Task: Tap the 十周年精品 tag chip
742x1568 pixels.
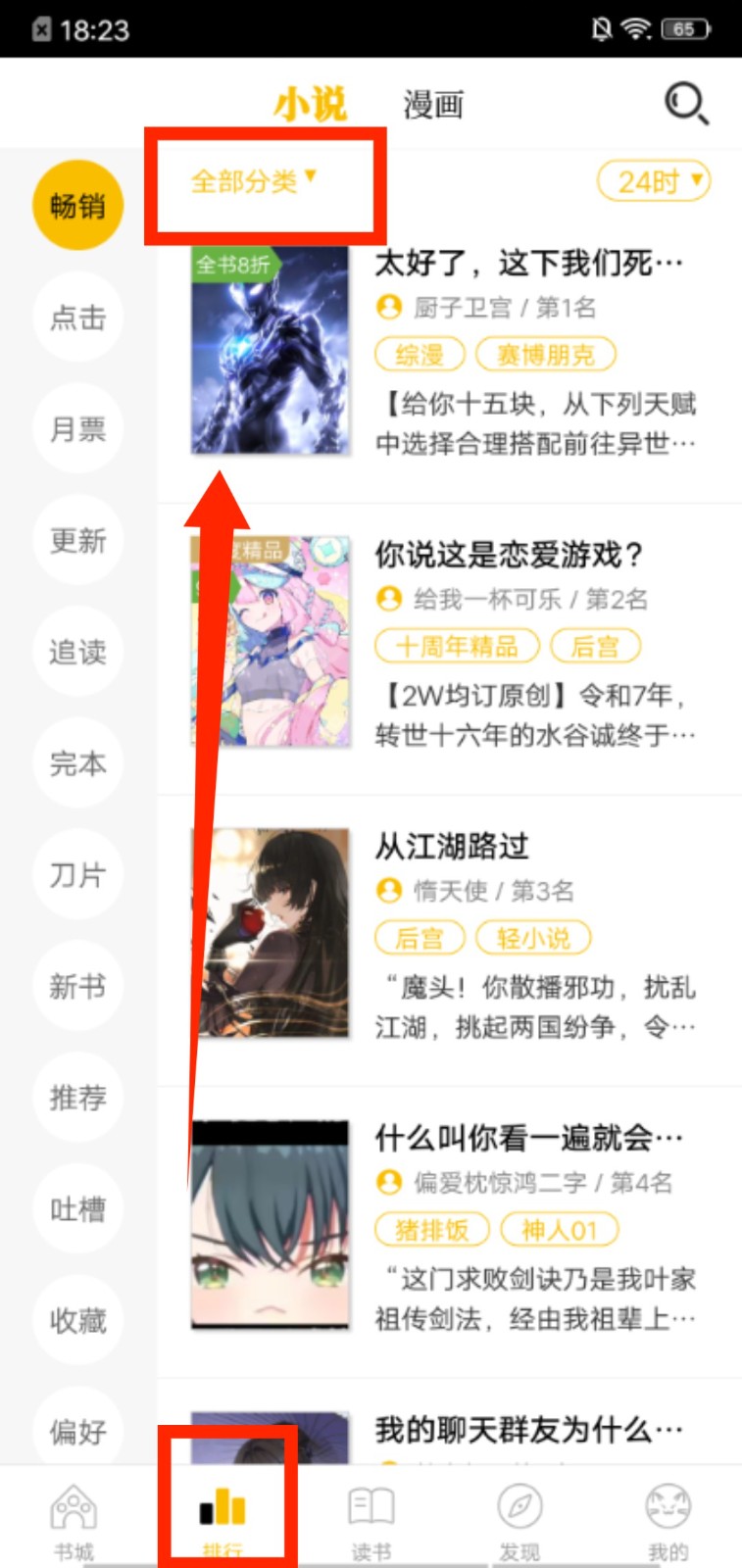Action: pos(457,646)
